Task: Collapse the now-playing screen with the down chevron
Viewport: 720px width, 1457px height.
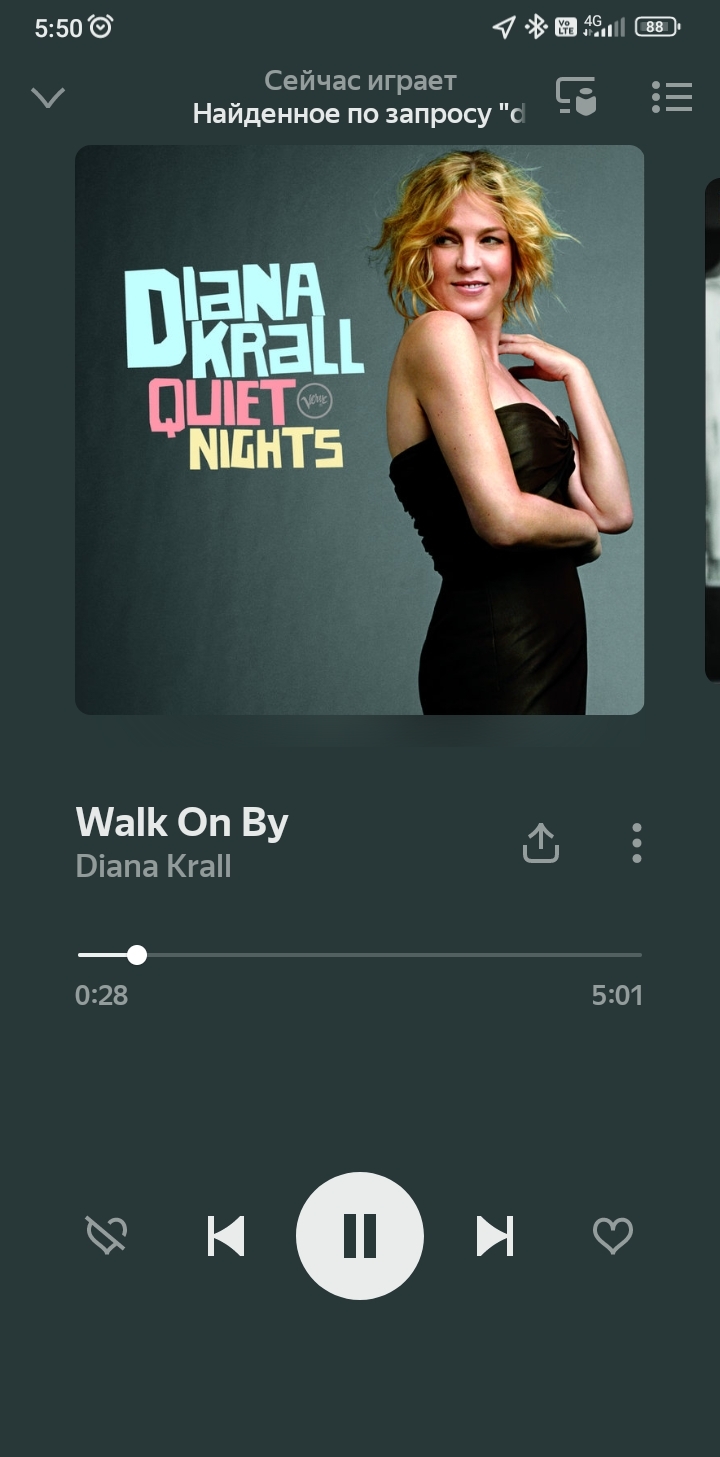Action: tap(48, 97)
